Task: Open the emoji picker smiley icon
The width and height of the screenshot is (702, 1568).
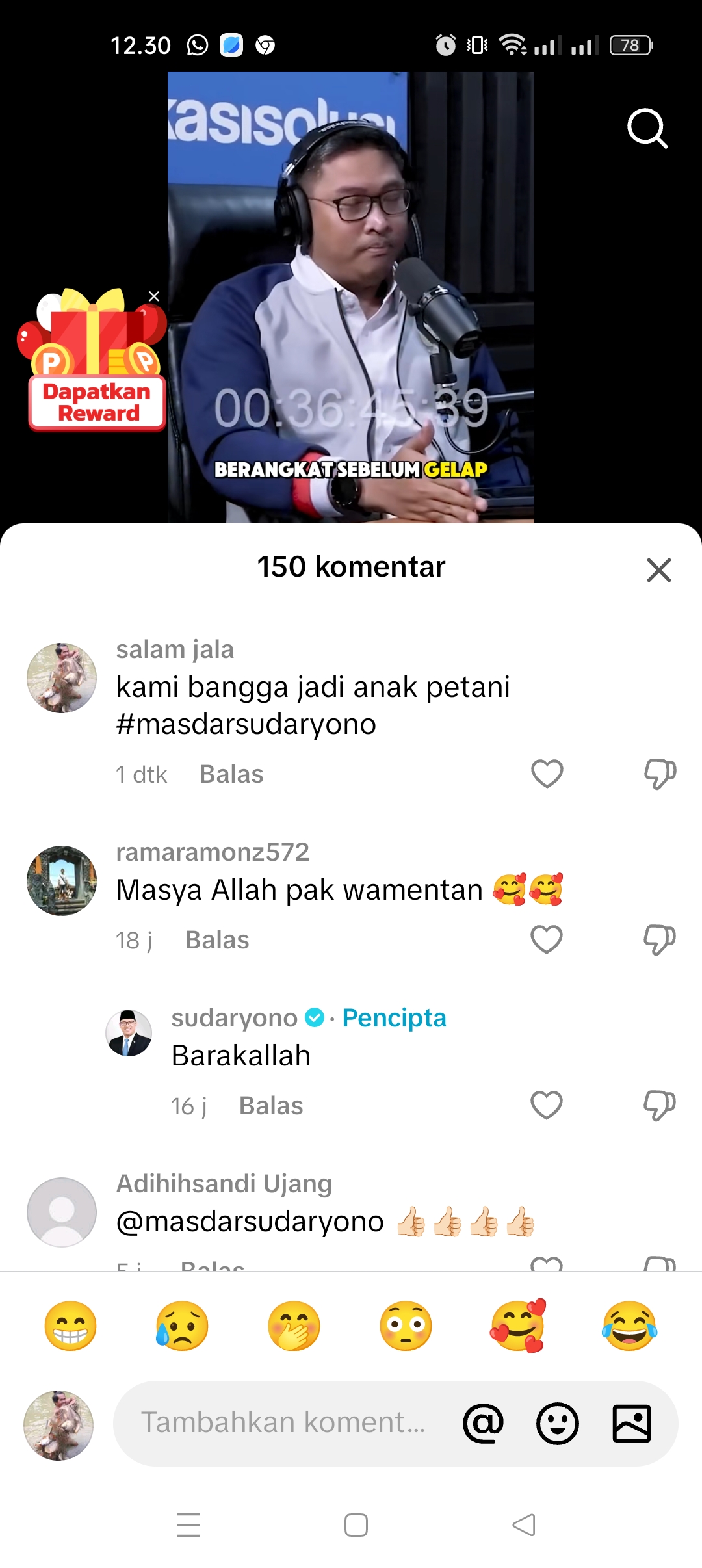Action: (558, 1423)
